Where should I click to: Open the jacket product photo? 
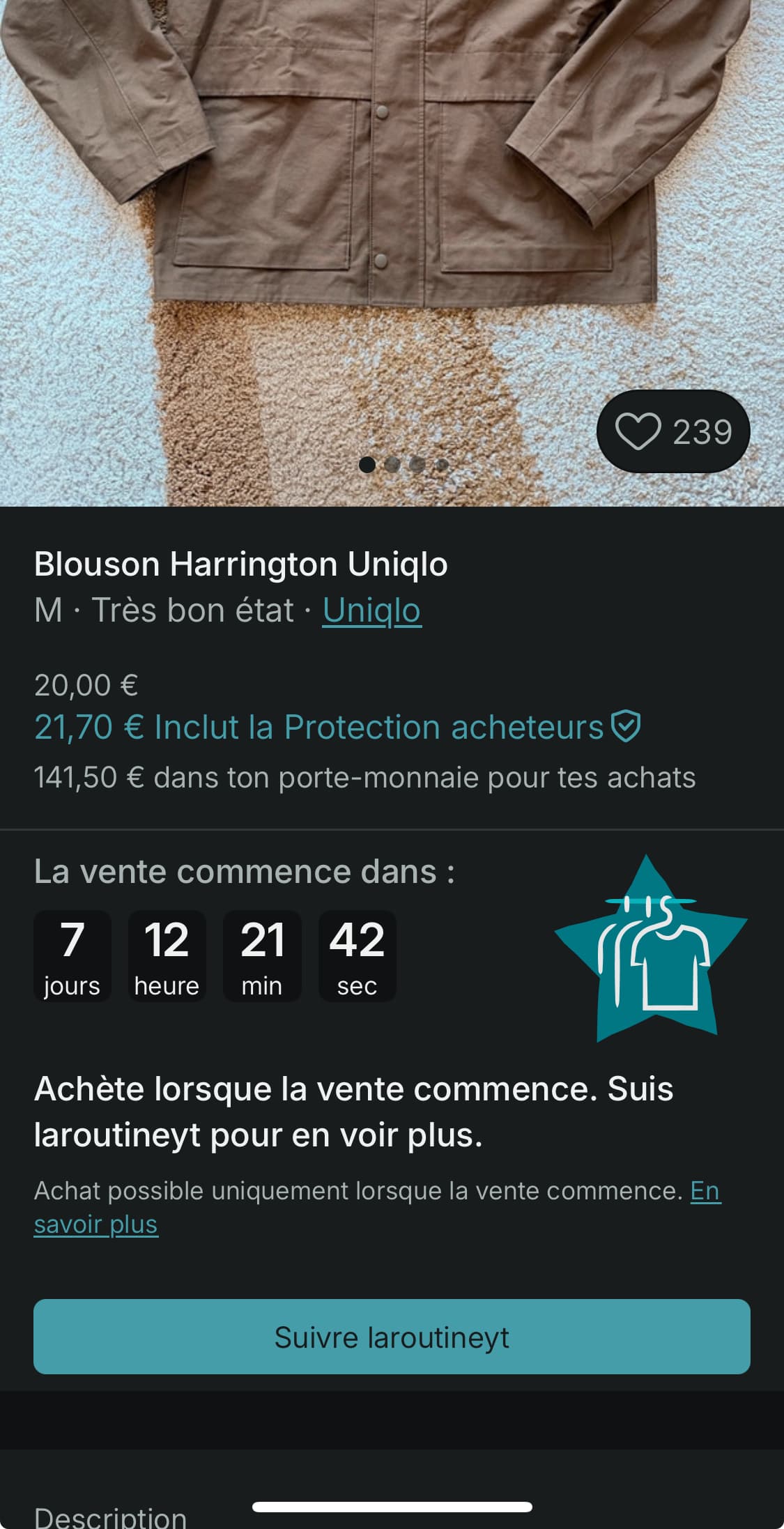[390, 209]
